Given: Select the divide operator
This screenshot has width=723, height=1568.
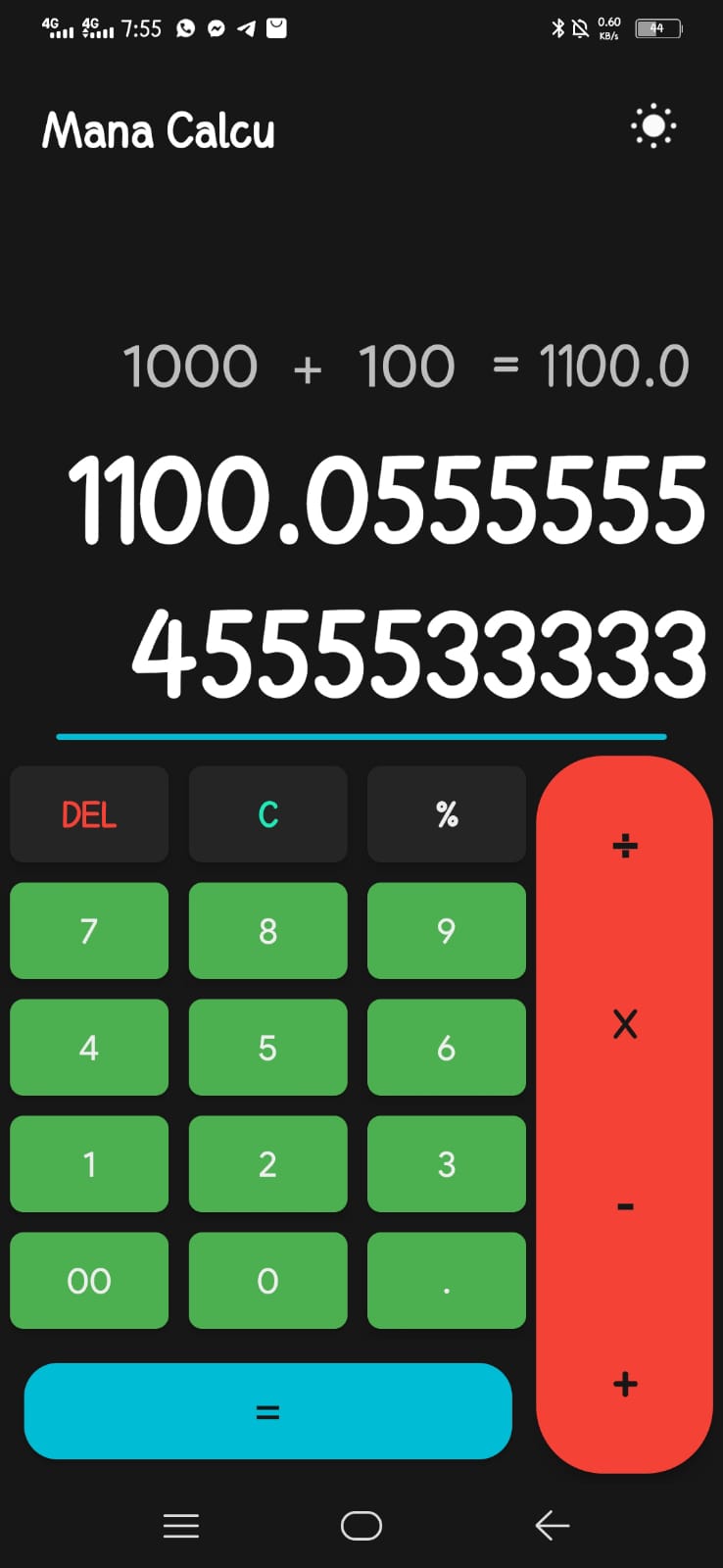Looking at the screenshot, I should point(625,846).
